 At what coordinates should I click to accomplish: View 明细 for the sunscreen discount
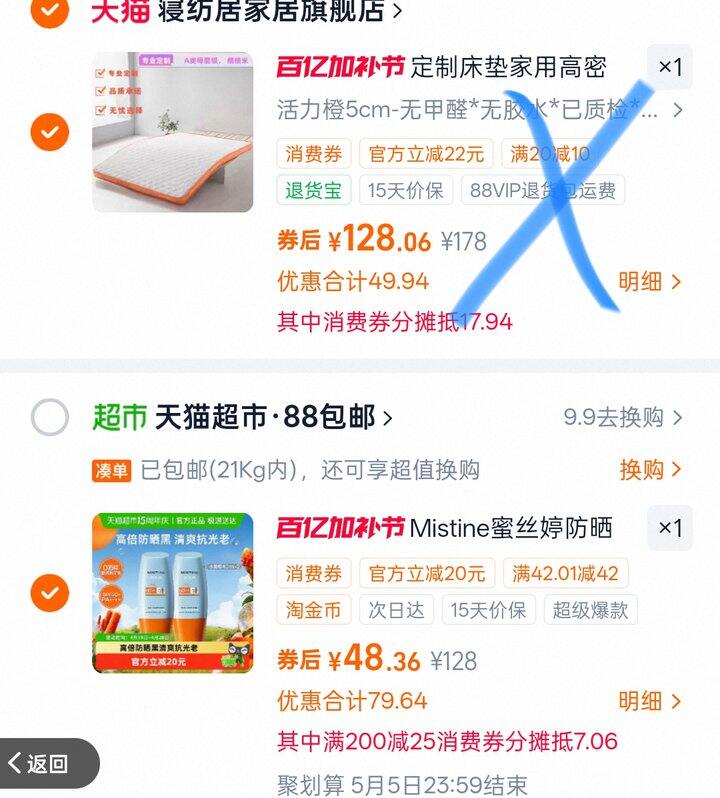649,701
